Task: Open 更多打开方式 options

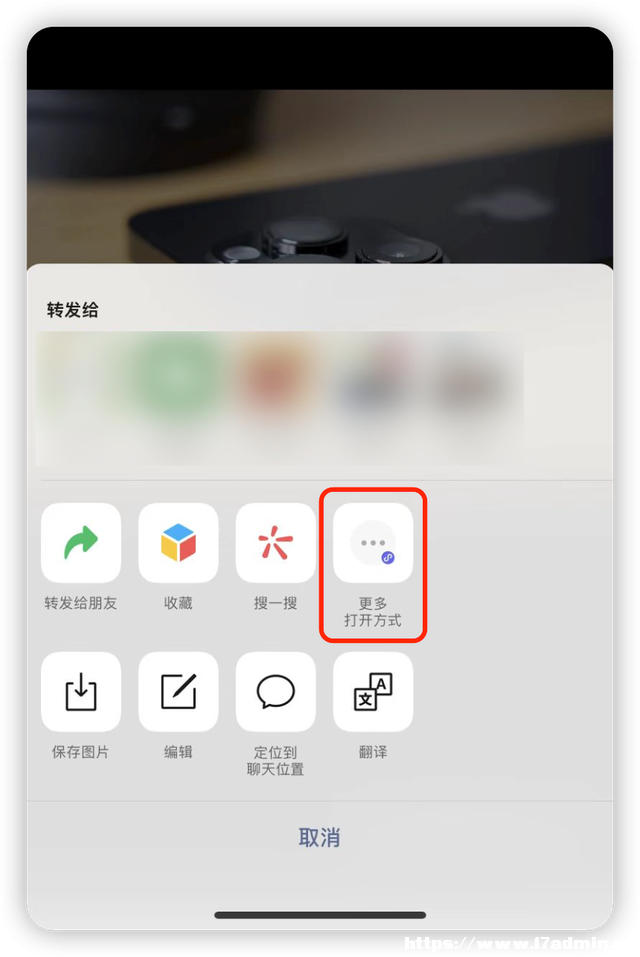Action: [373, 543]
